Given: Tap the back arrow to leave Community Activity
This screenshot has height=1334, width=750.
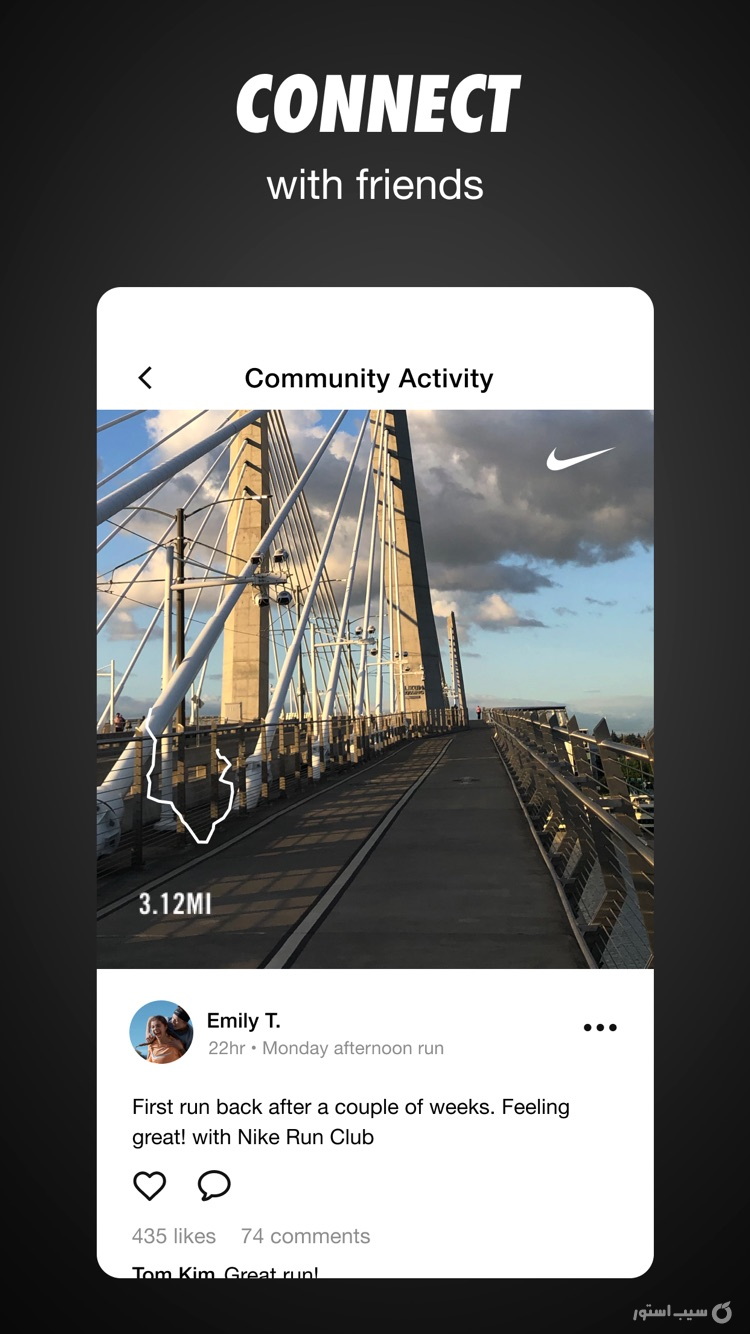Looking at the screenshot, I should tap(146, 378).
